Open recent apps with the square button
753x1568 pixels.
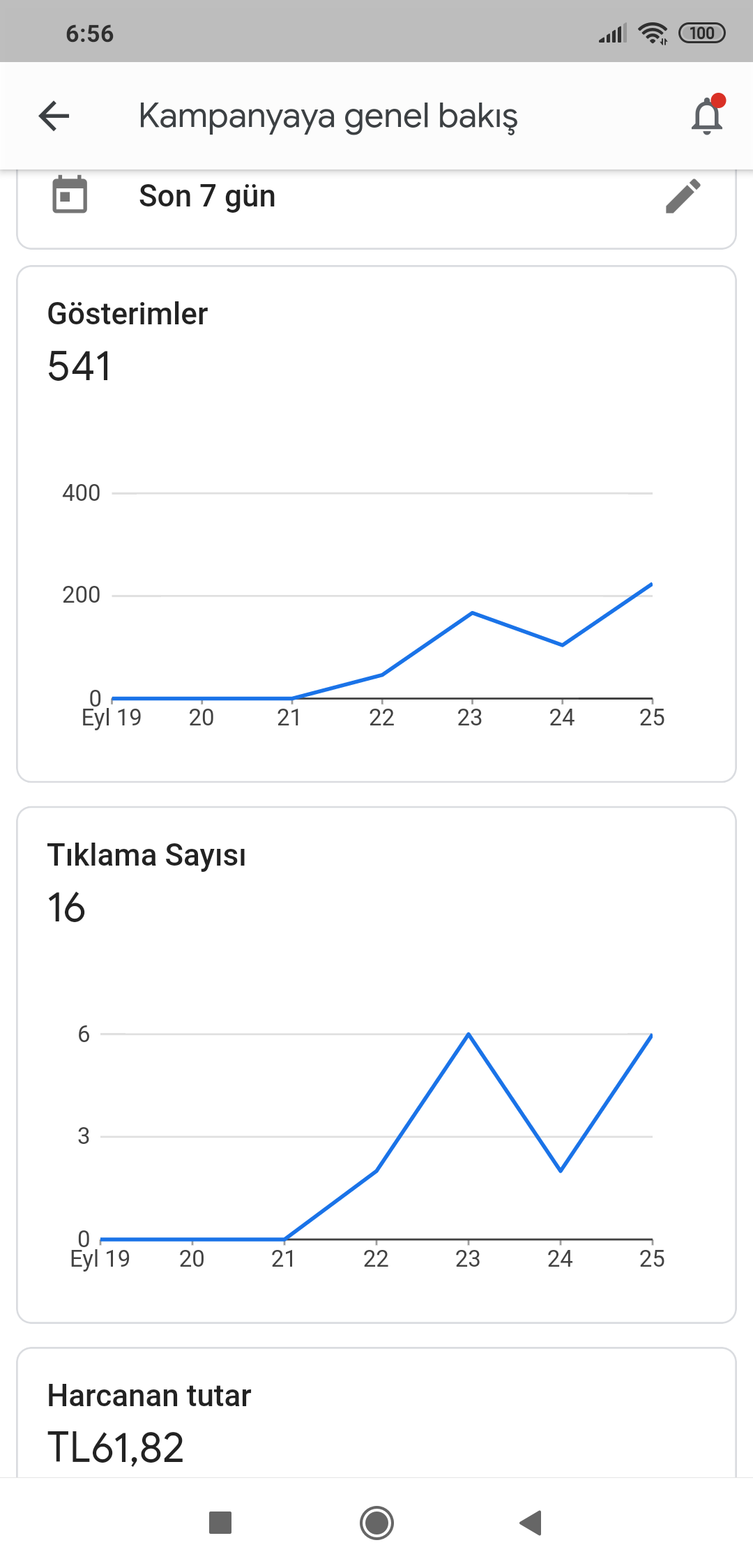(x=220, y=1523)
